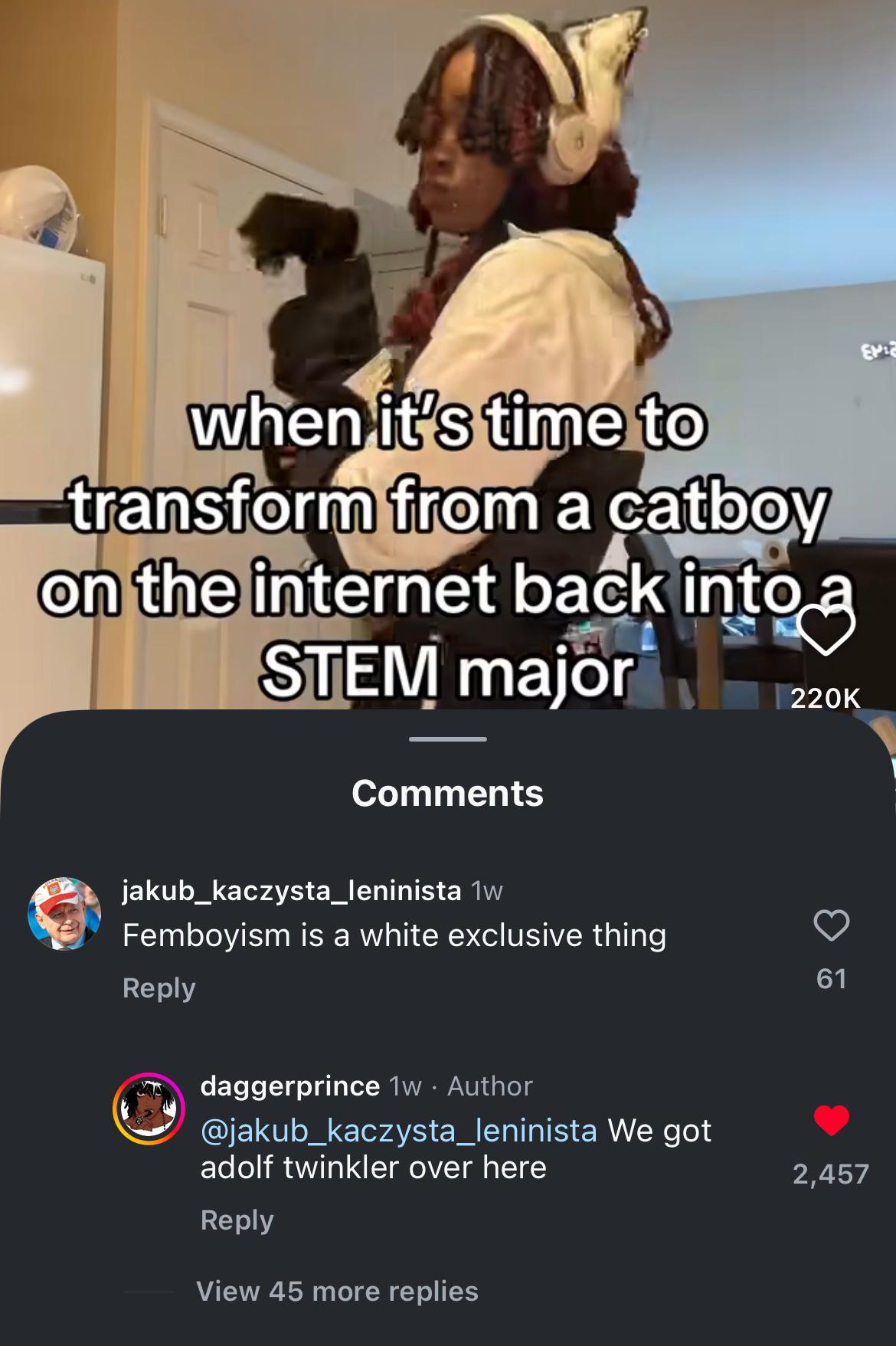The image size is (896, 1346).
Task: View 45 more replies
Action: click(337, 1292)
